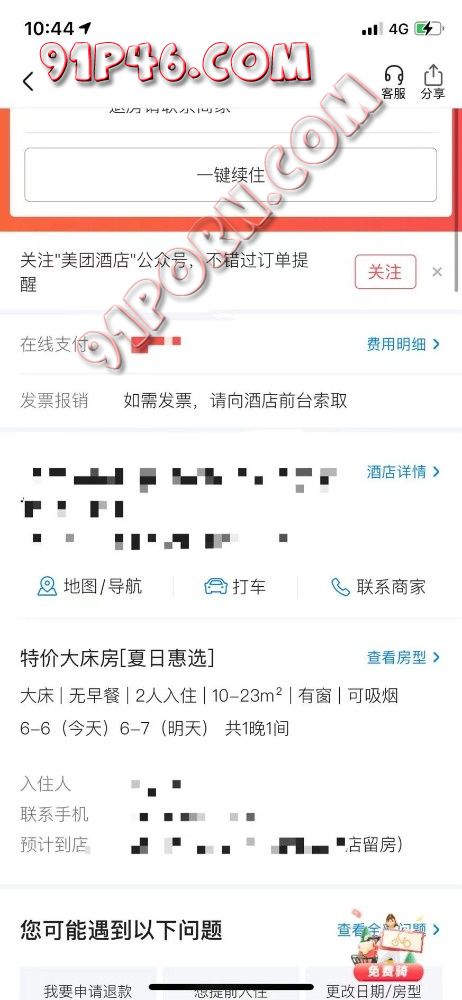Go back using the top-left arrow
The height and width of the screenshot is (1000, 462).
pos(28,82)
